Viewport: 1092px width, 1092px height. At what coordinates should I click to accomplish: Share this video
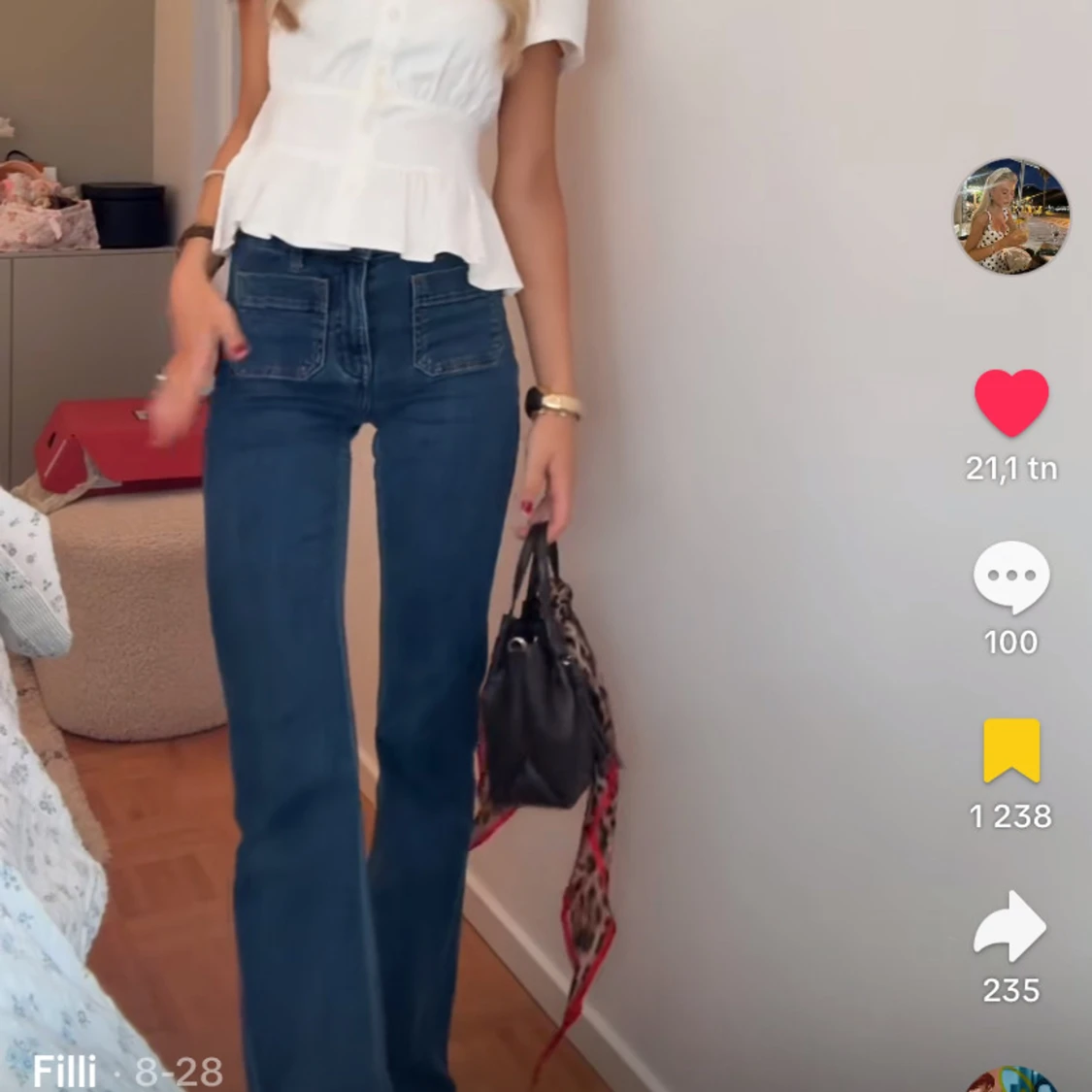click(1010, 926)
